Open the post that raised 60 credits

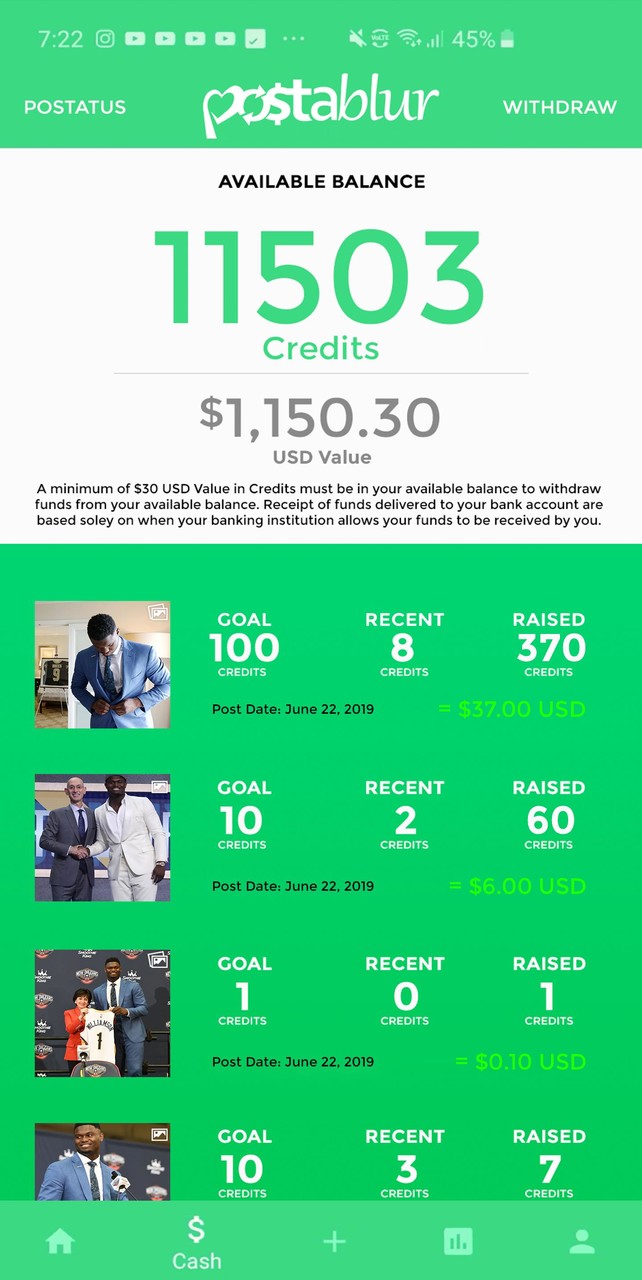pos(102,837)
